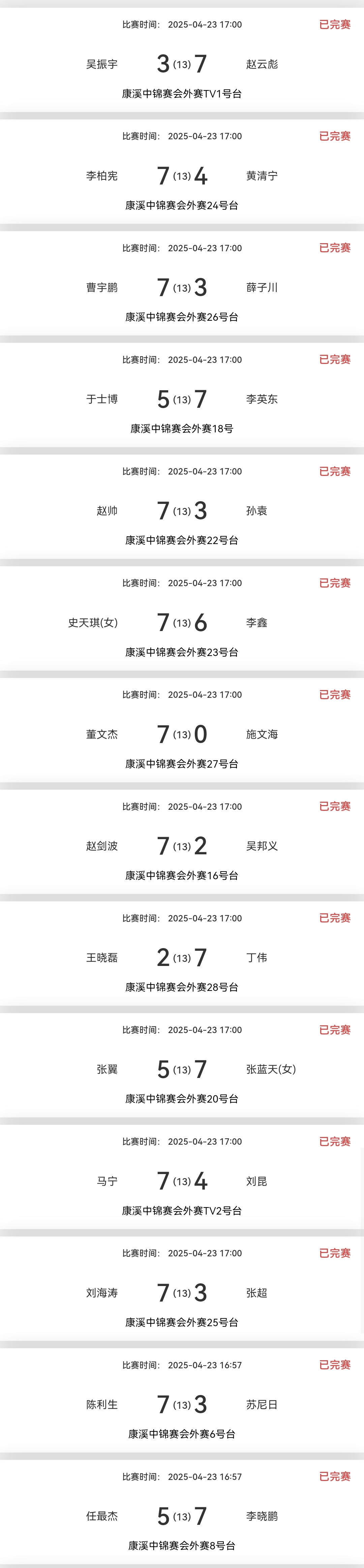364x1568 pixels.
Task: Open the match 吴振宇 vs 赵云彪
Action: tap(182, 63)
